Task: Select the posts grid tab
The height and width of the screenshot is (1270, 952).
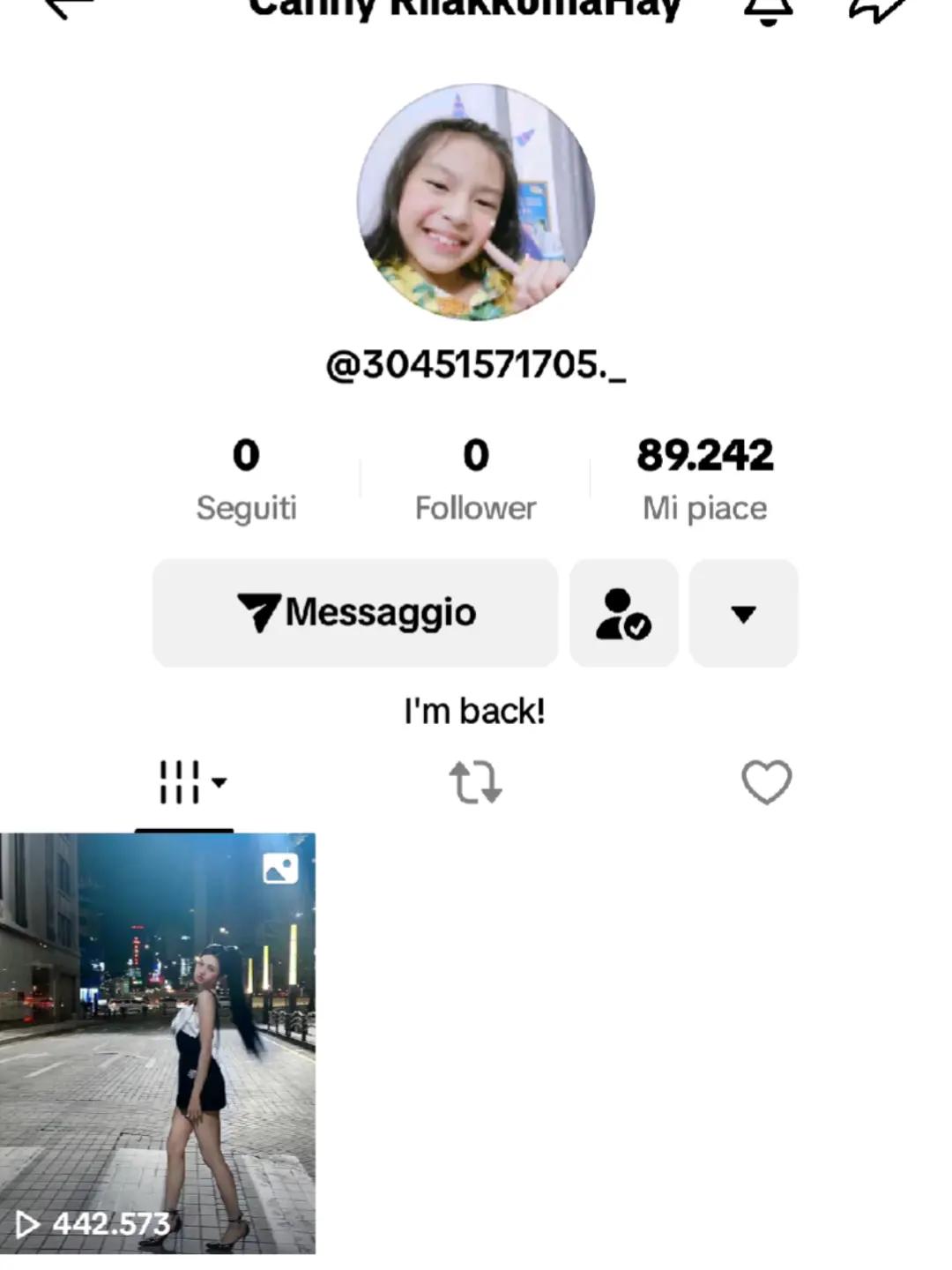Action: coord(185,782)
